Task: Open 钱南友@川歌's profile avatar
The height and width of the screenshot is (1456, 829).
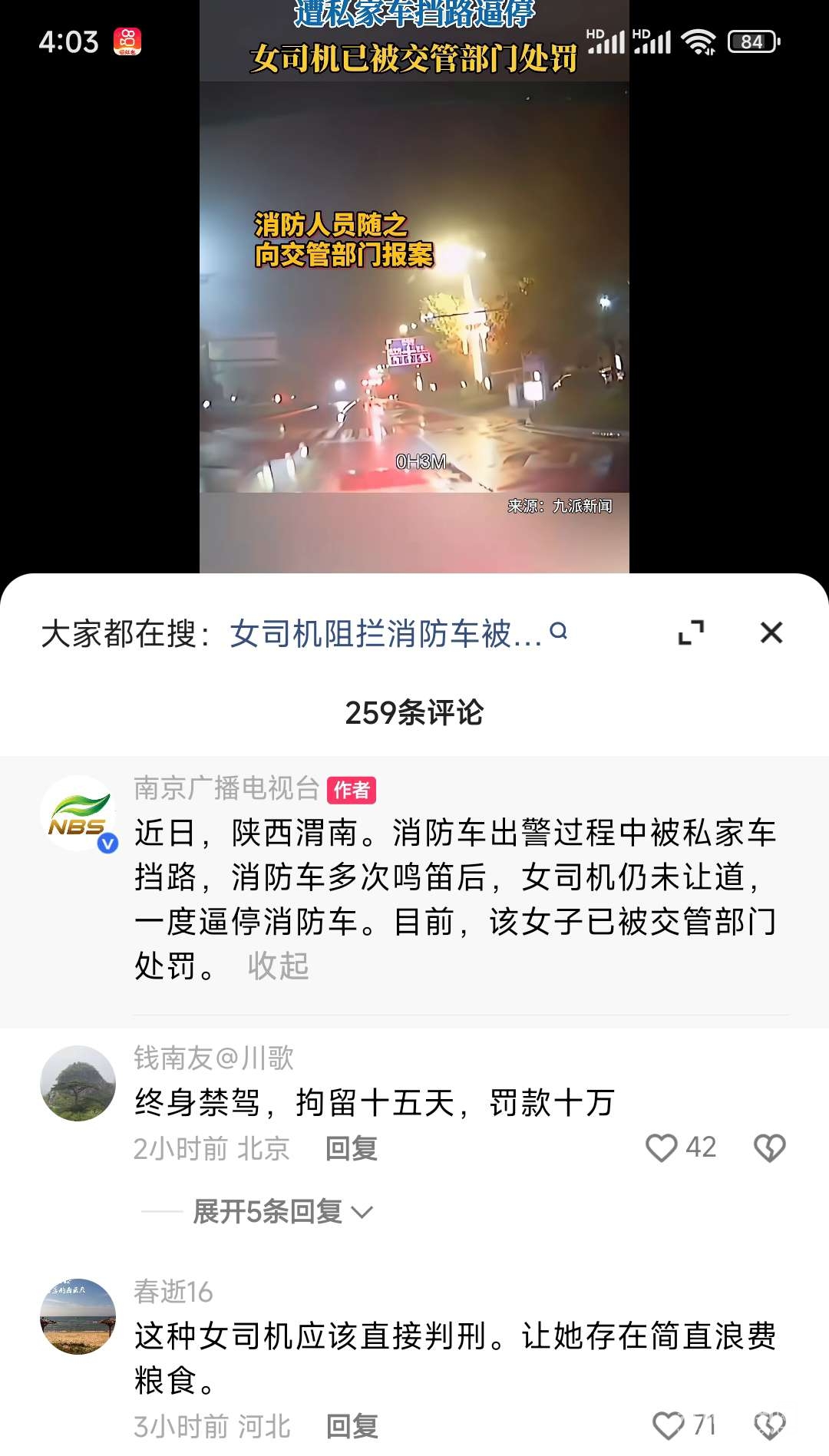Action: [x=78, y=1083]
